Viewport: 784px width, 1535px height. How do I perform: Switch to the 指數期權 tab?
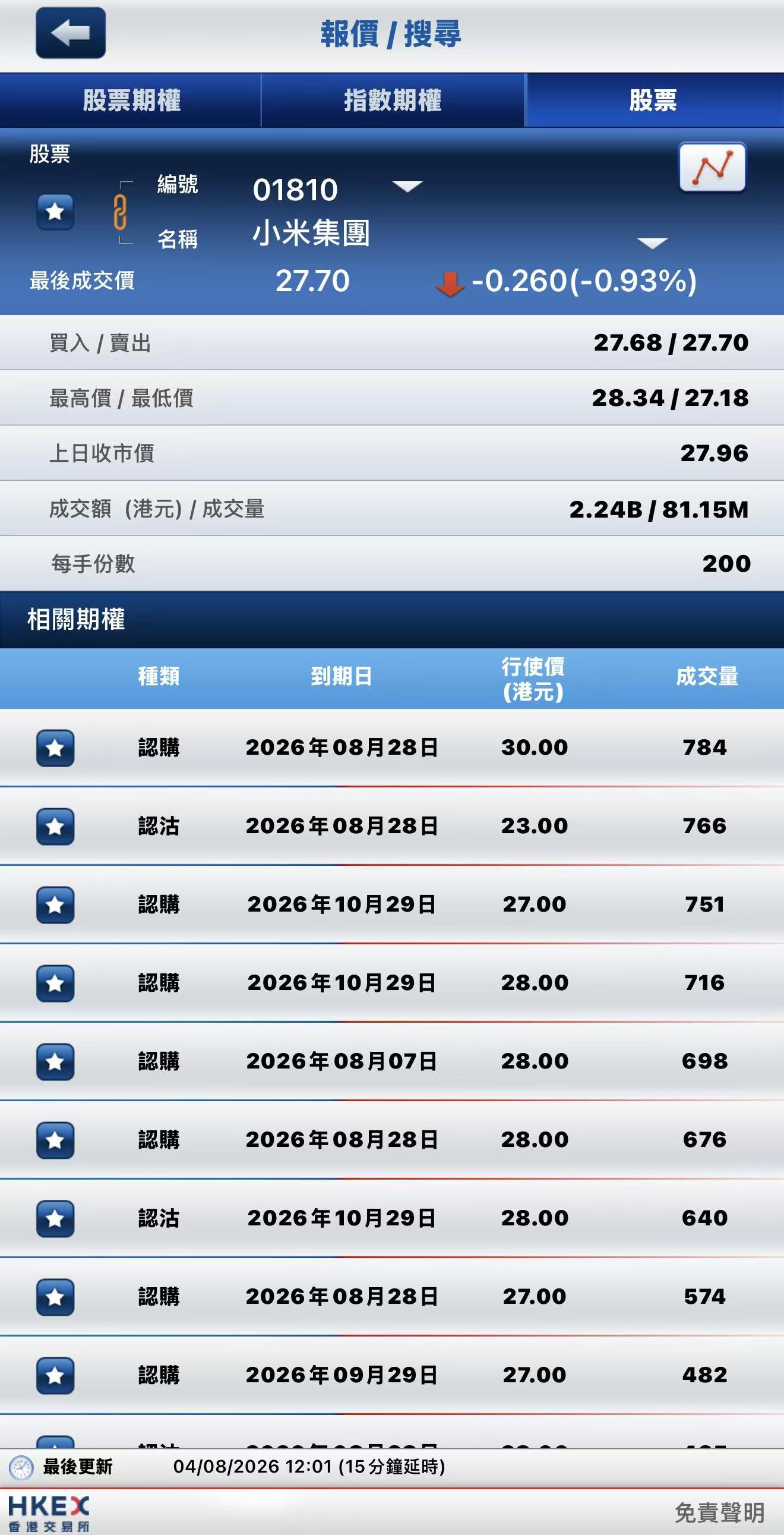coord(393,100)
